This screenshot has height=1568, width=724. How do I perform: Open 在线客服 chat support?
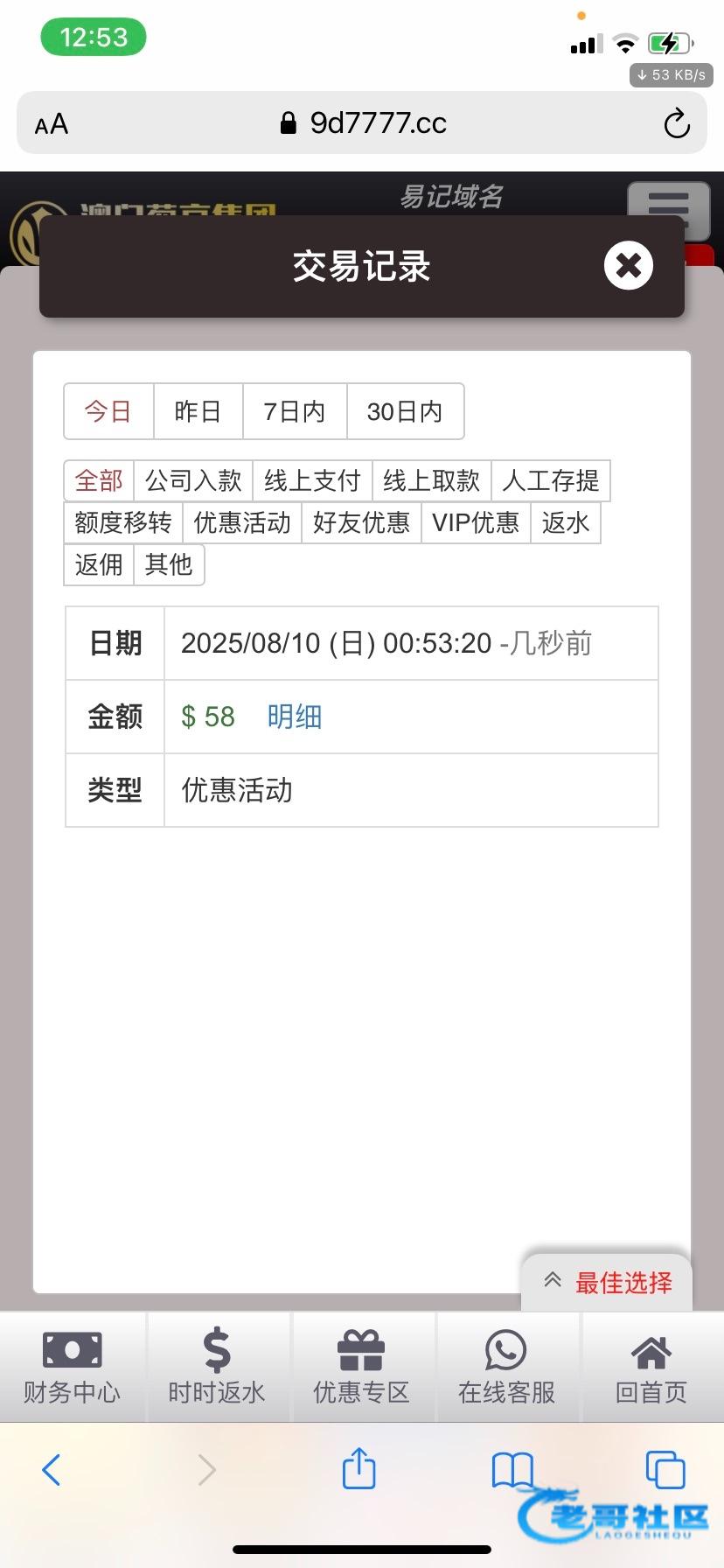(x=506, y=1367)
